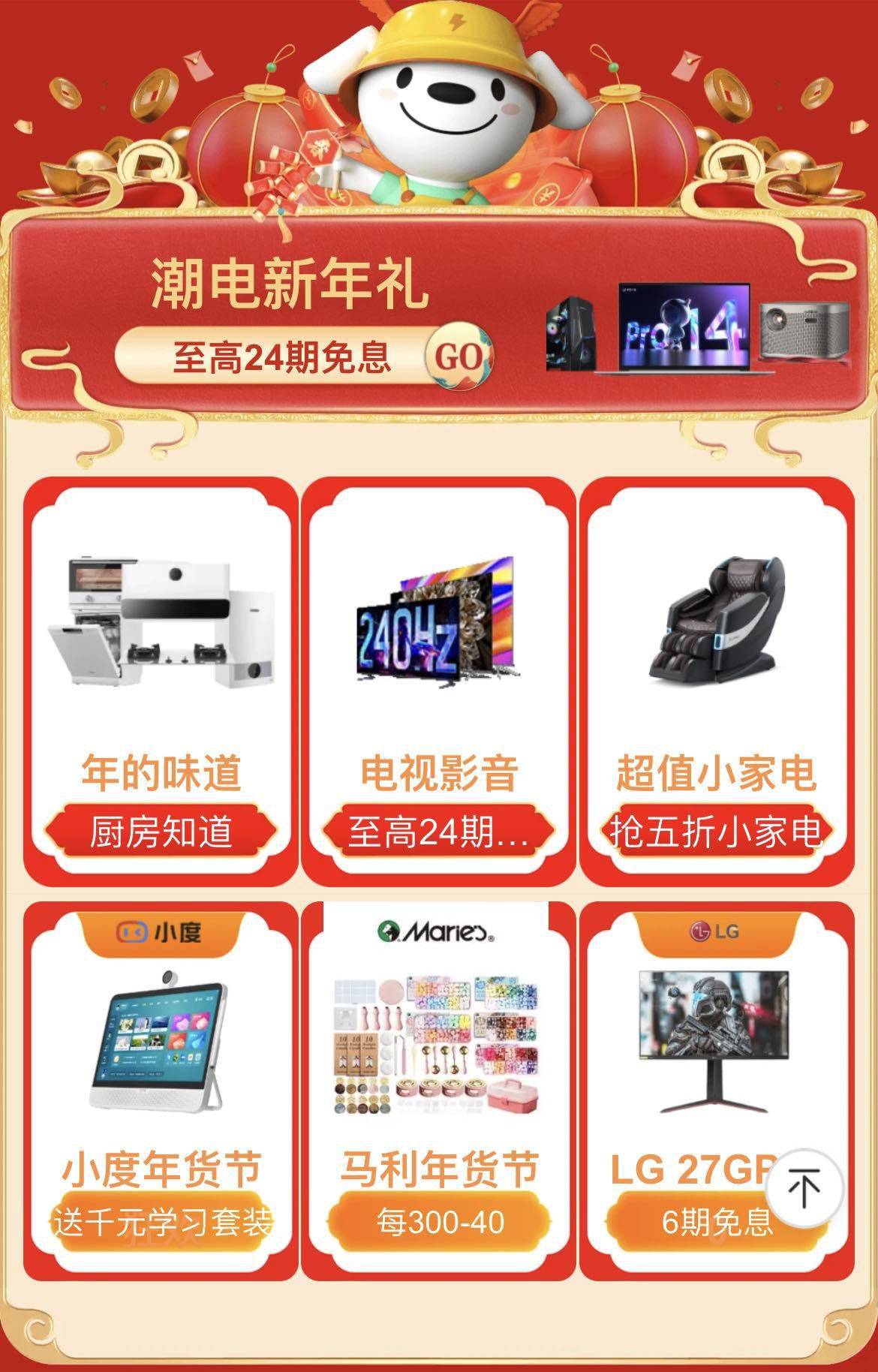This screenshot has width=878, height=1372.
Task: Open the 年的味道 kitchen appliances card
Action: point(161,679)
